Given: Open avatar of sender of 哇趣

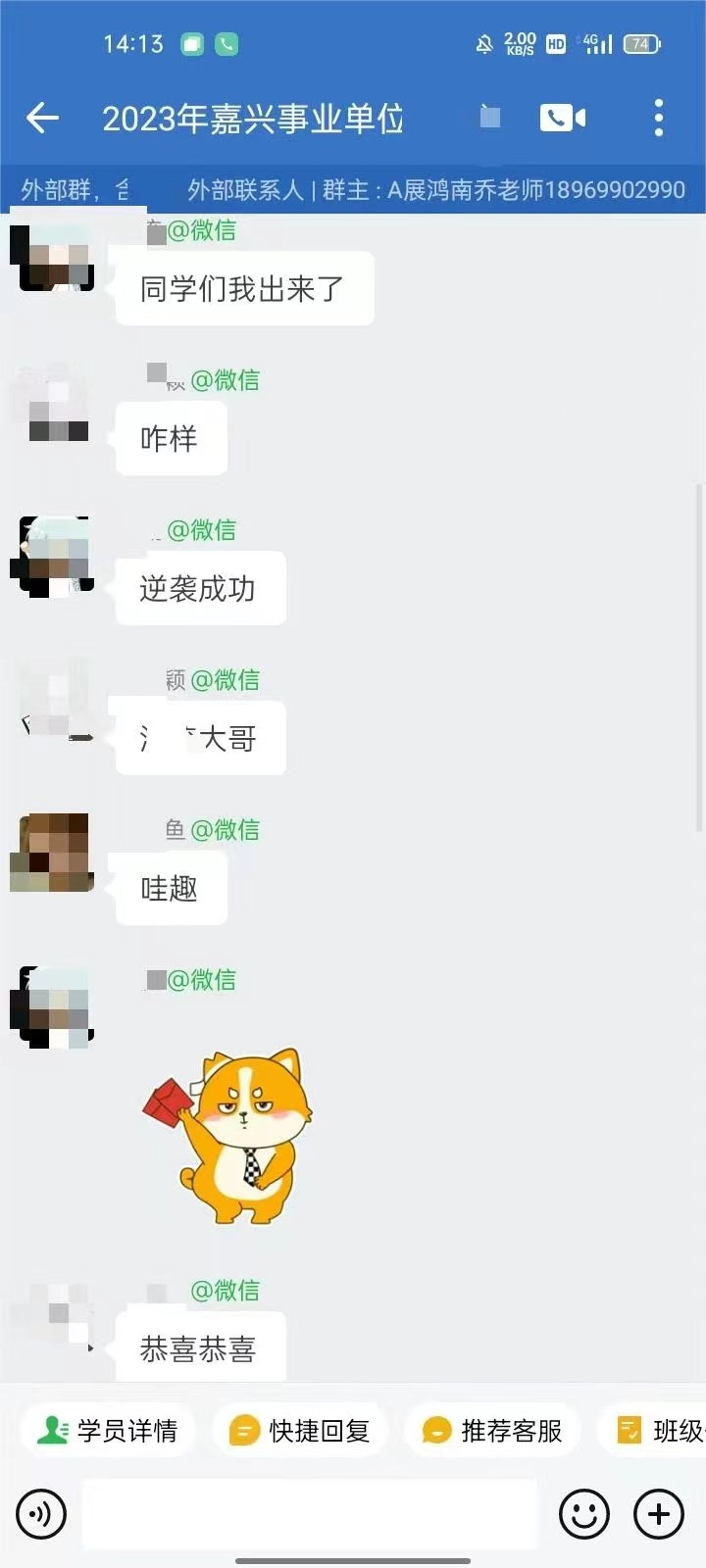Looking at the screenshot, I should tap(52, 853).
